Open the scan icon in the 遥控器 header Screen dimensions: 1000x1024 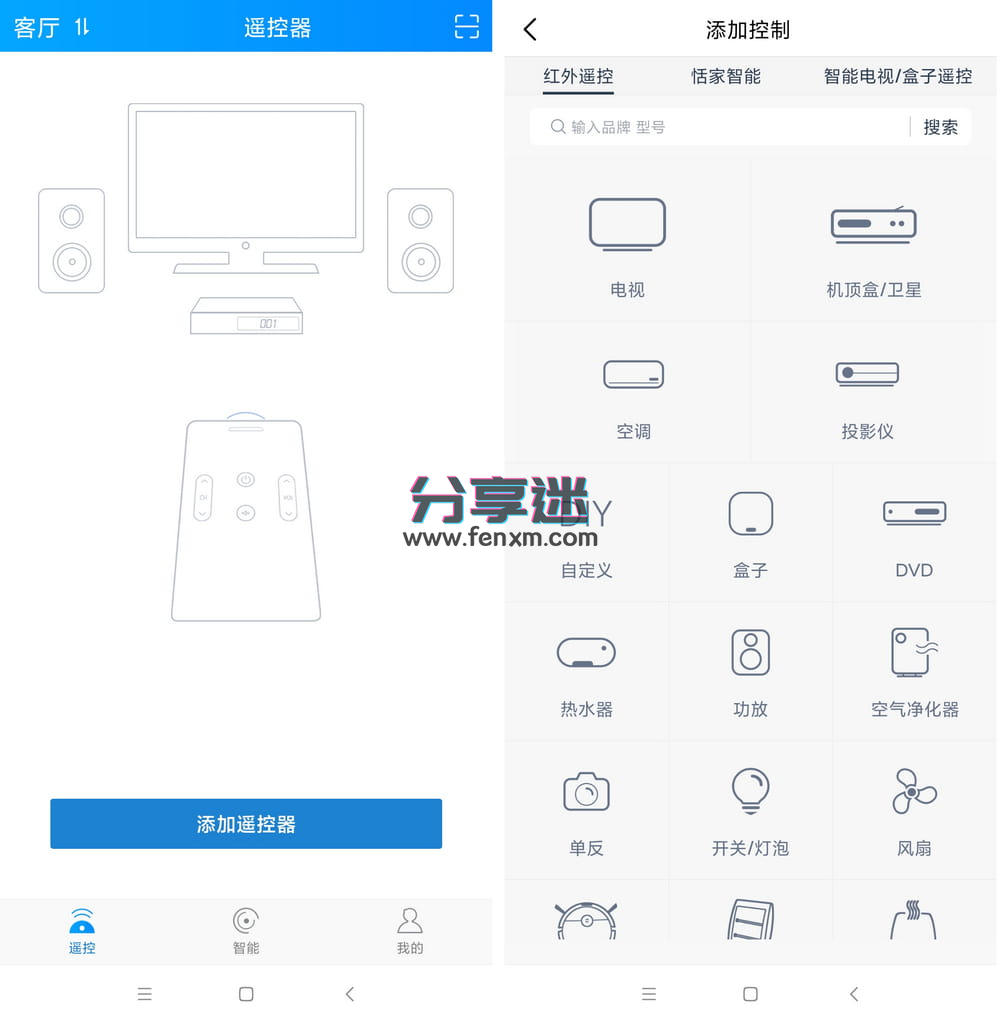(x=466, y=27)
